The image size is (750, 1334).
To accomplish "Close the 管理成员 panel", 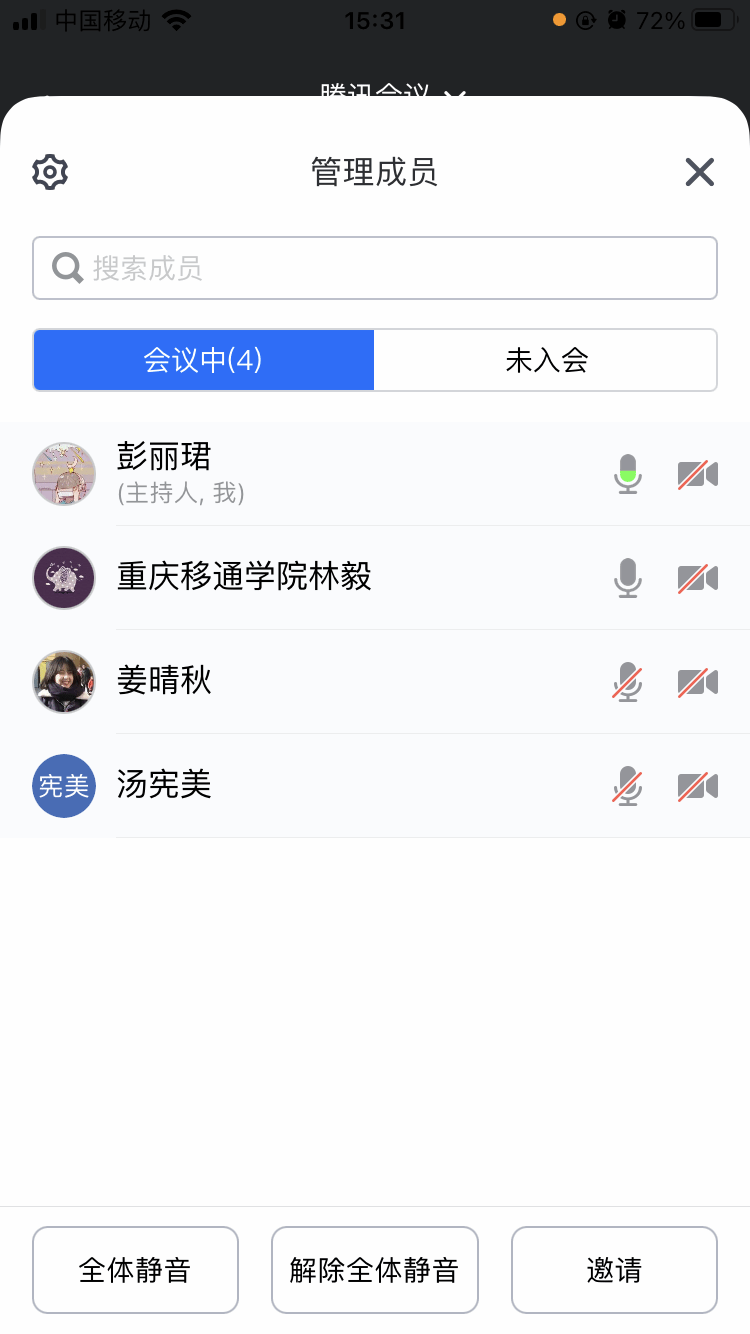I will [699, 172].
